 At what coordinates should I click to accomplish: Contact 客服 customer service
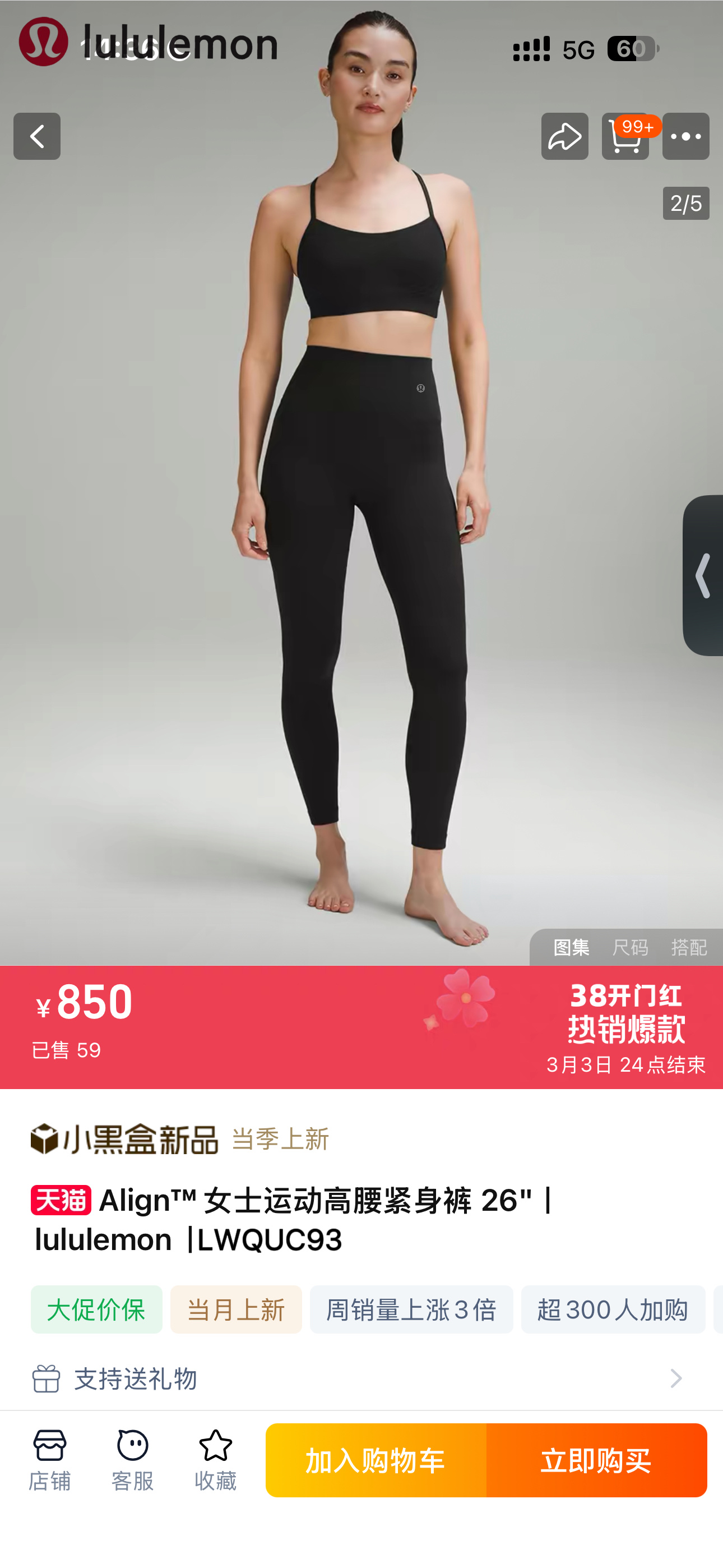pyautogui.click(x=132, y=1460)
